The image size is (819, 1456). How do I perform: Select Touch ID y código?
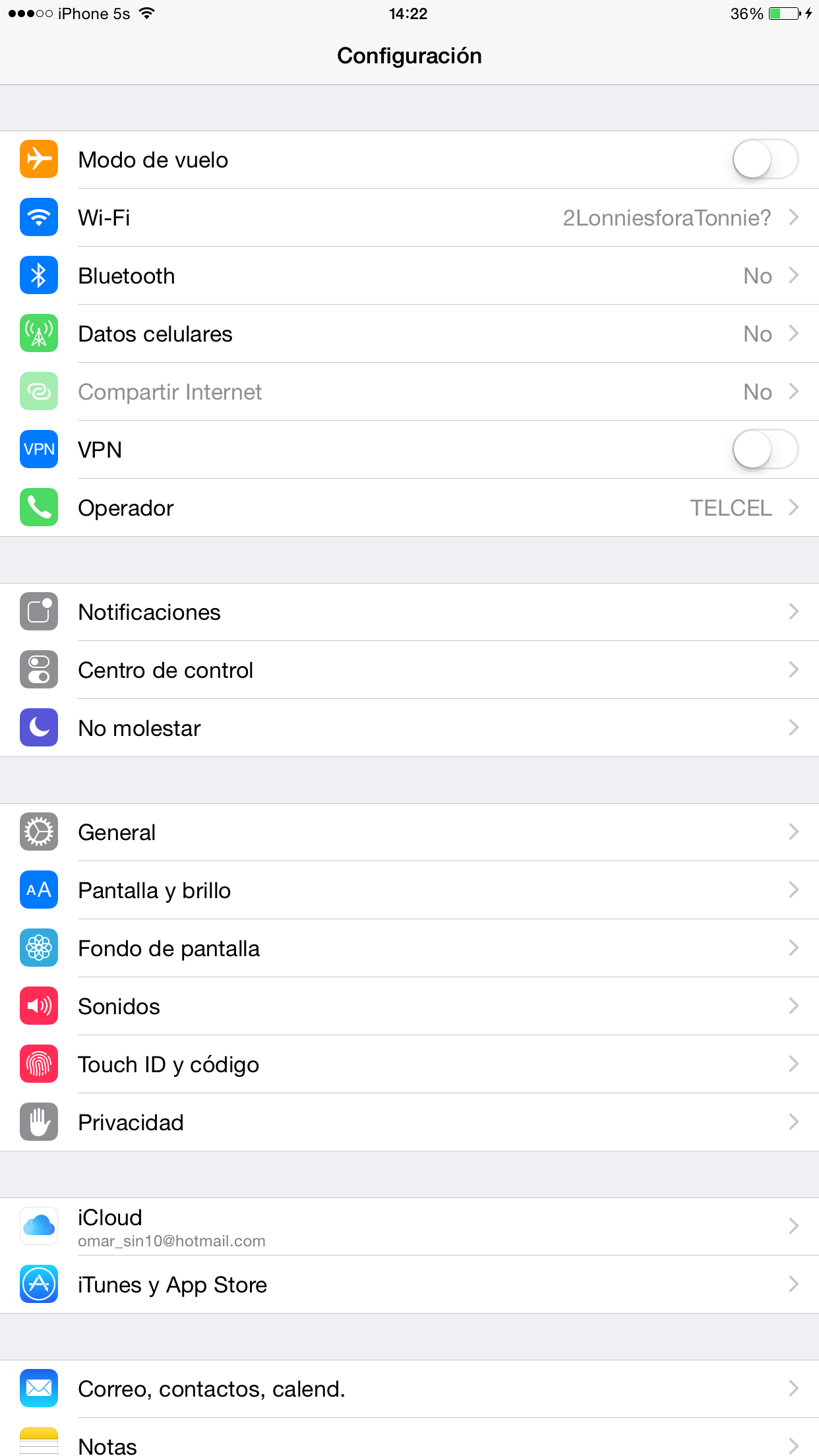(x=409, y=1064)
